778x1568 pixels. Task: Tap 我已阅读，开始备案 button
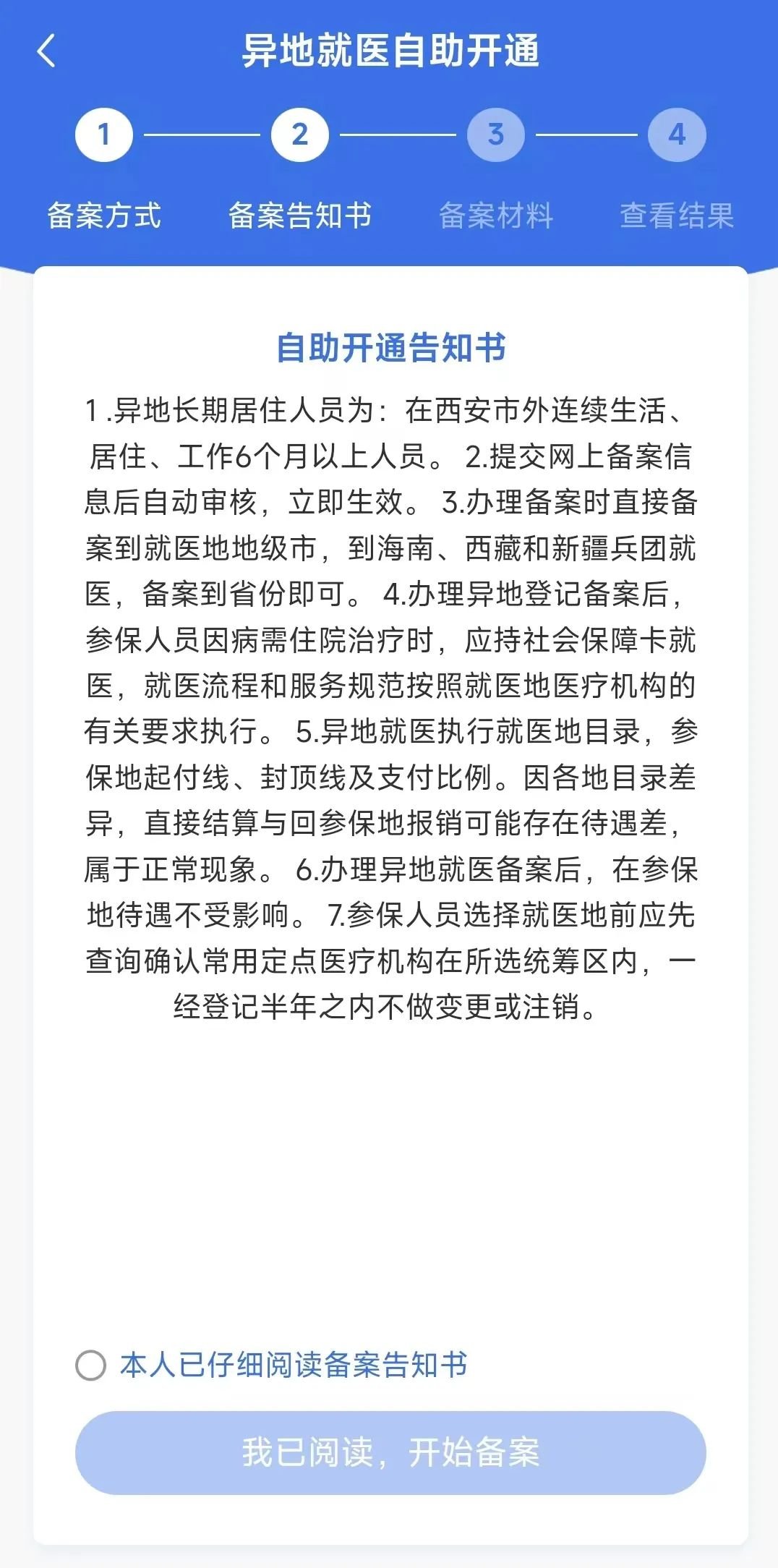pos(390,1453)
